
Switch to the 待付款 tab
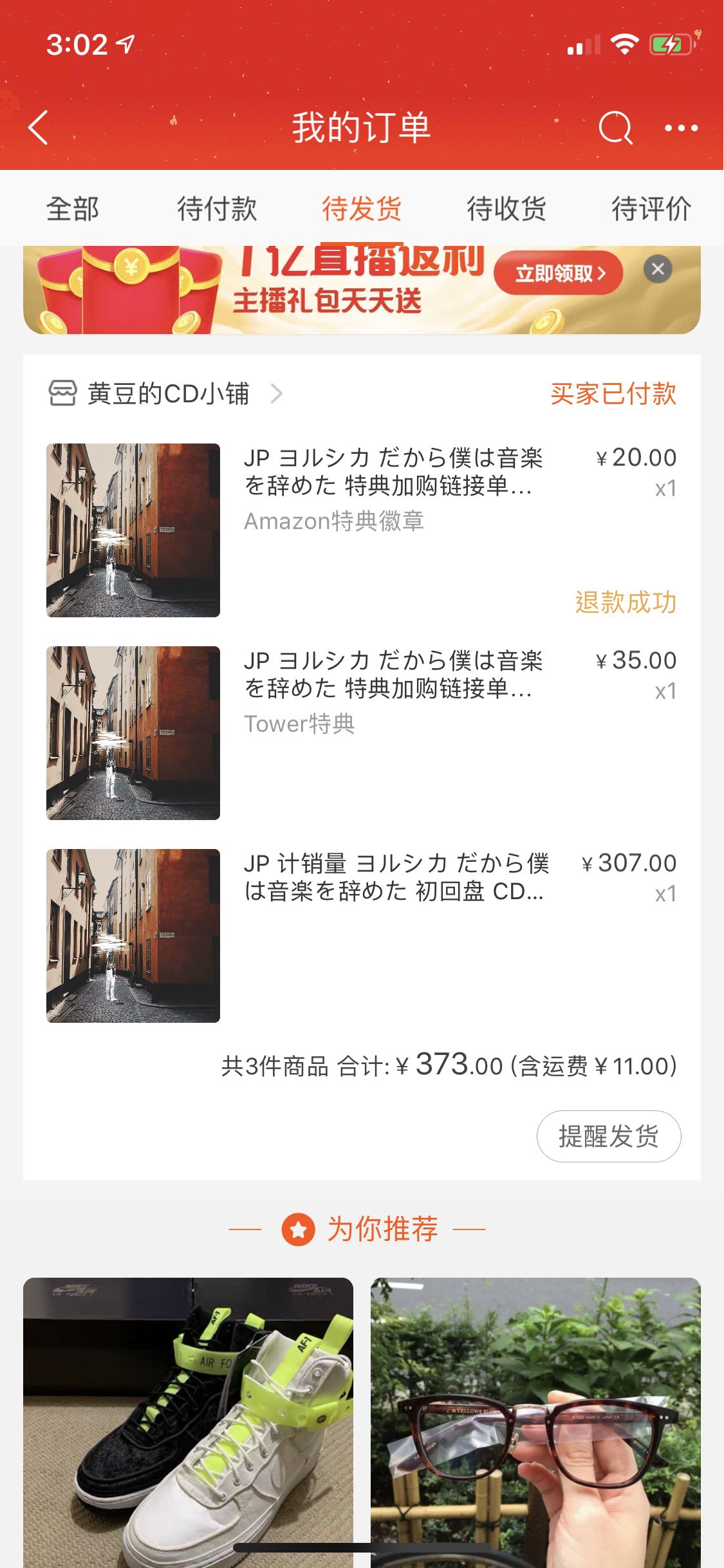[x=217, y=209]
